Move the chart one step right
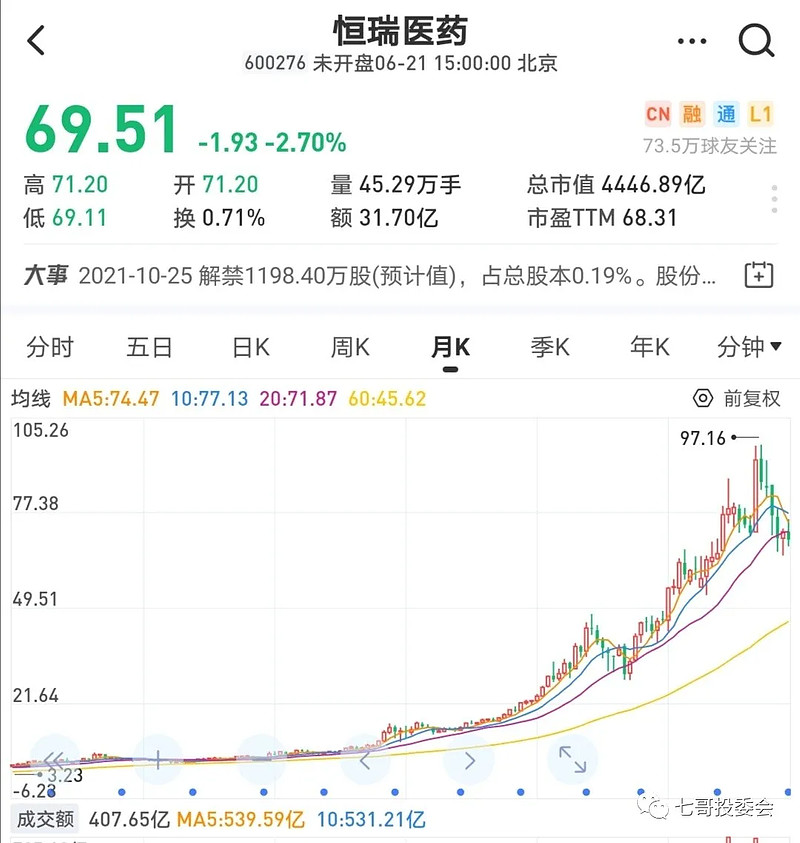The width and height of the screenshot is (800, 843). tap(469, 760)
